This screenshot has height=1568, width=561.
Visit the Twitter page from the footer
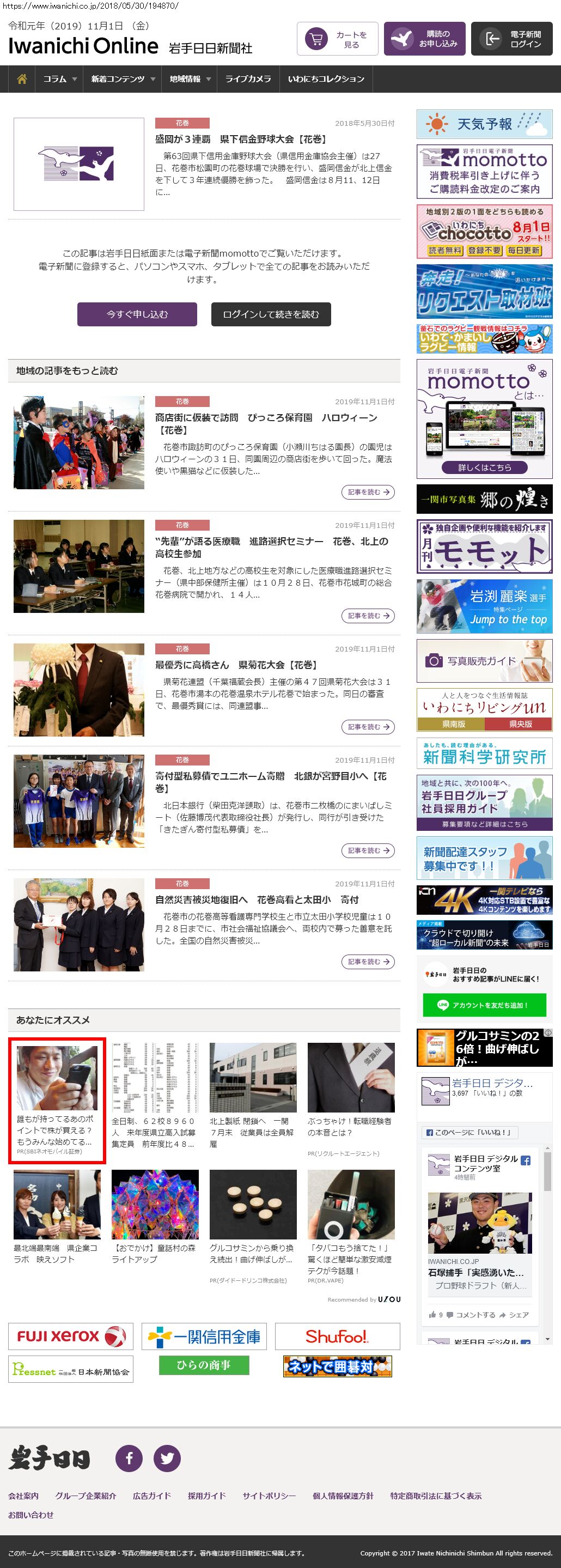(x=167, y=1458)
